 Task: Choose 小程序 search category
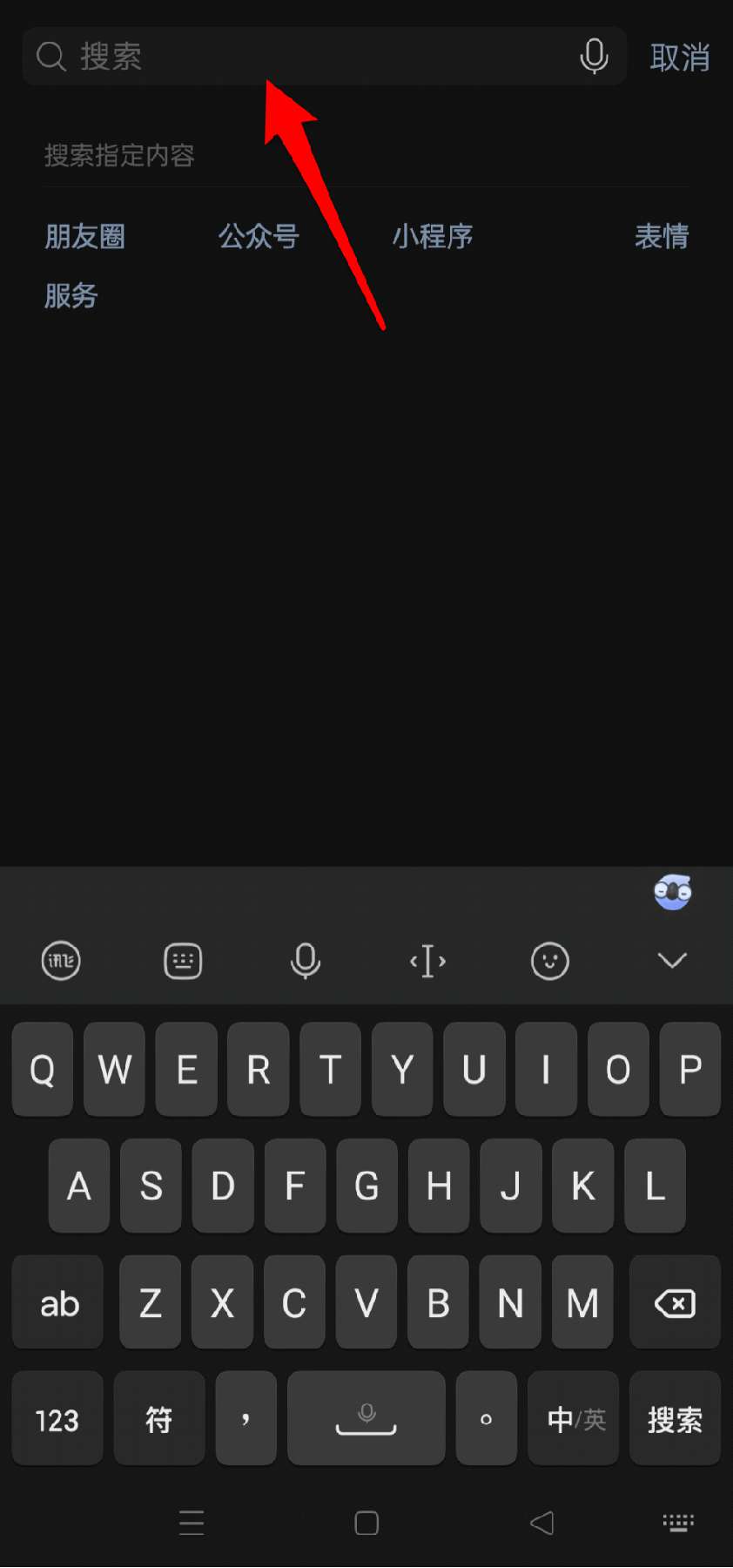point(433,236)
